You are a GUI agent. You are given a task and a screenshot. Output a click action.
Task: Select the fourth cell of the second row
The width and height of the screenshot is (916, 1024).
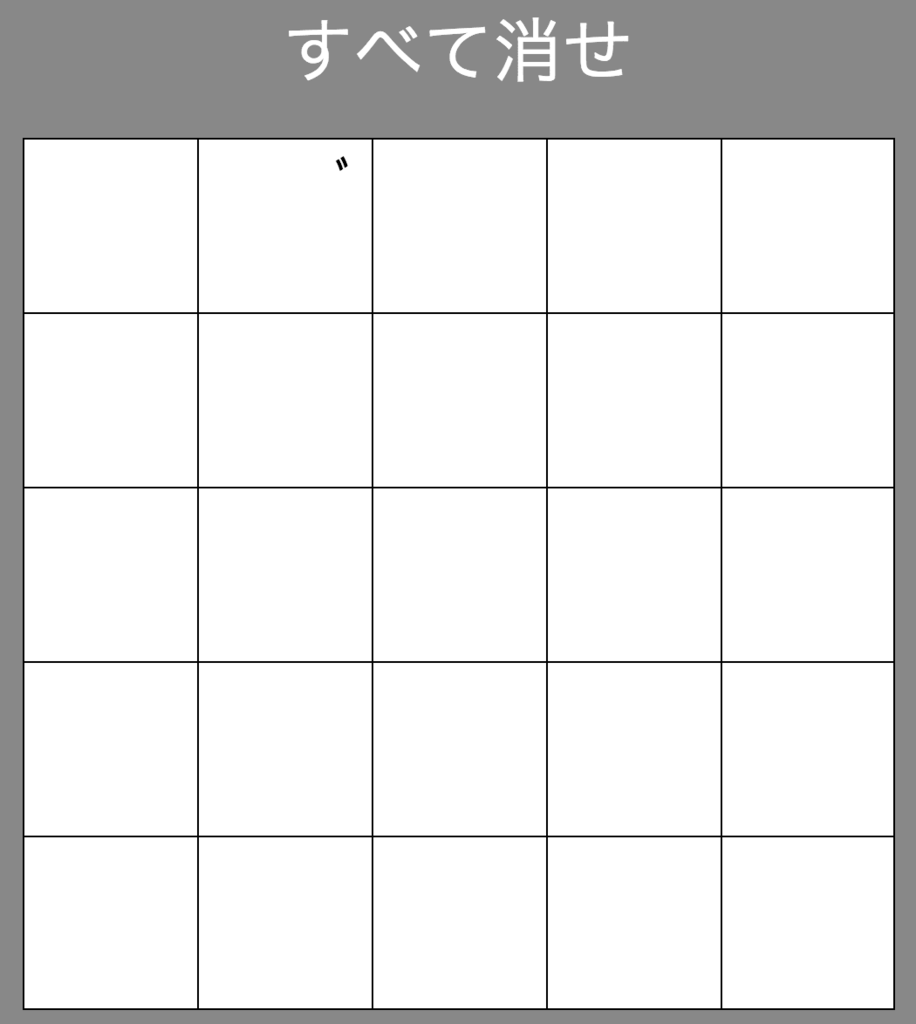coord(633,400)
